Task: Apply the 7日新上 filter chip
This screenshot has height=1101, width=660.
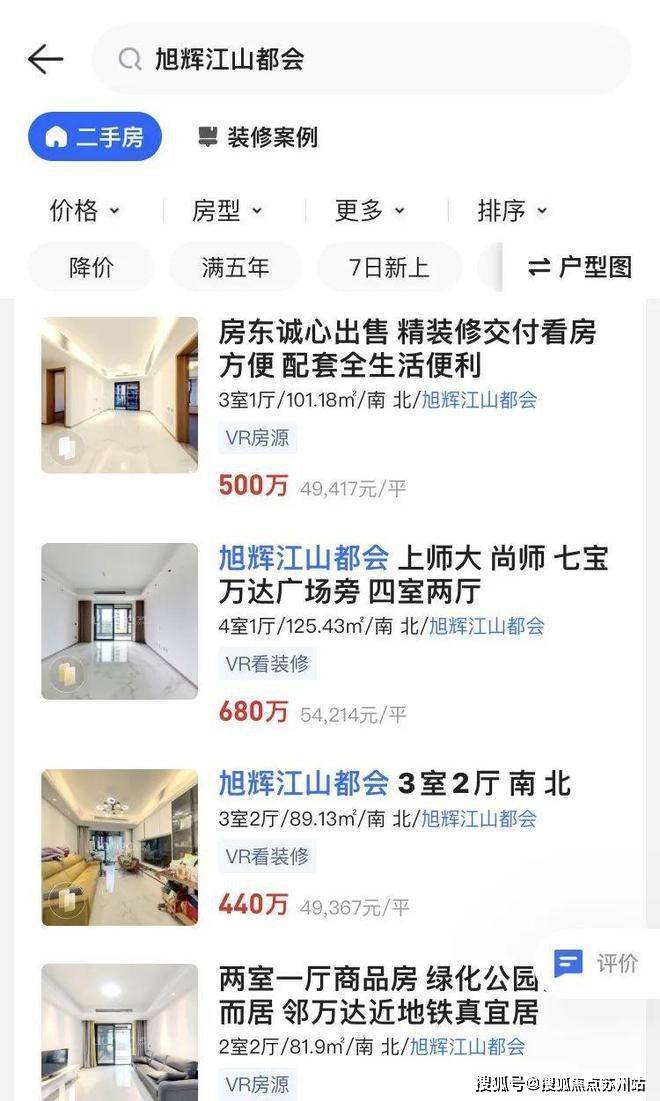Action: (x=389, y=267)
